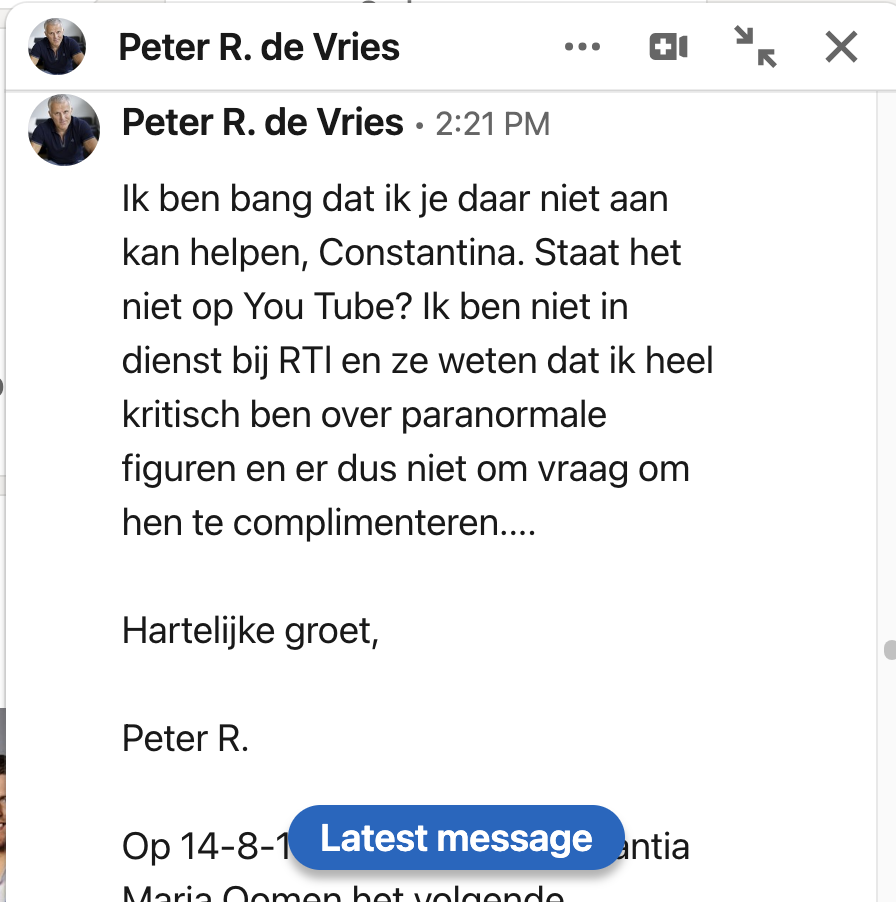Open sender avatar next to 2:21 PM message

click(x=64, y=130)
